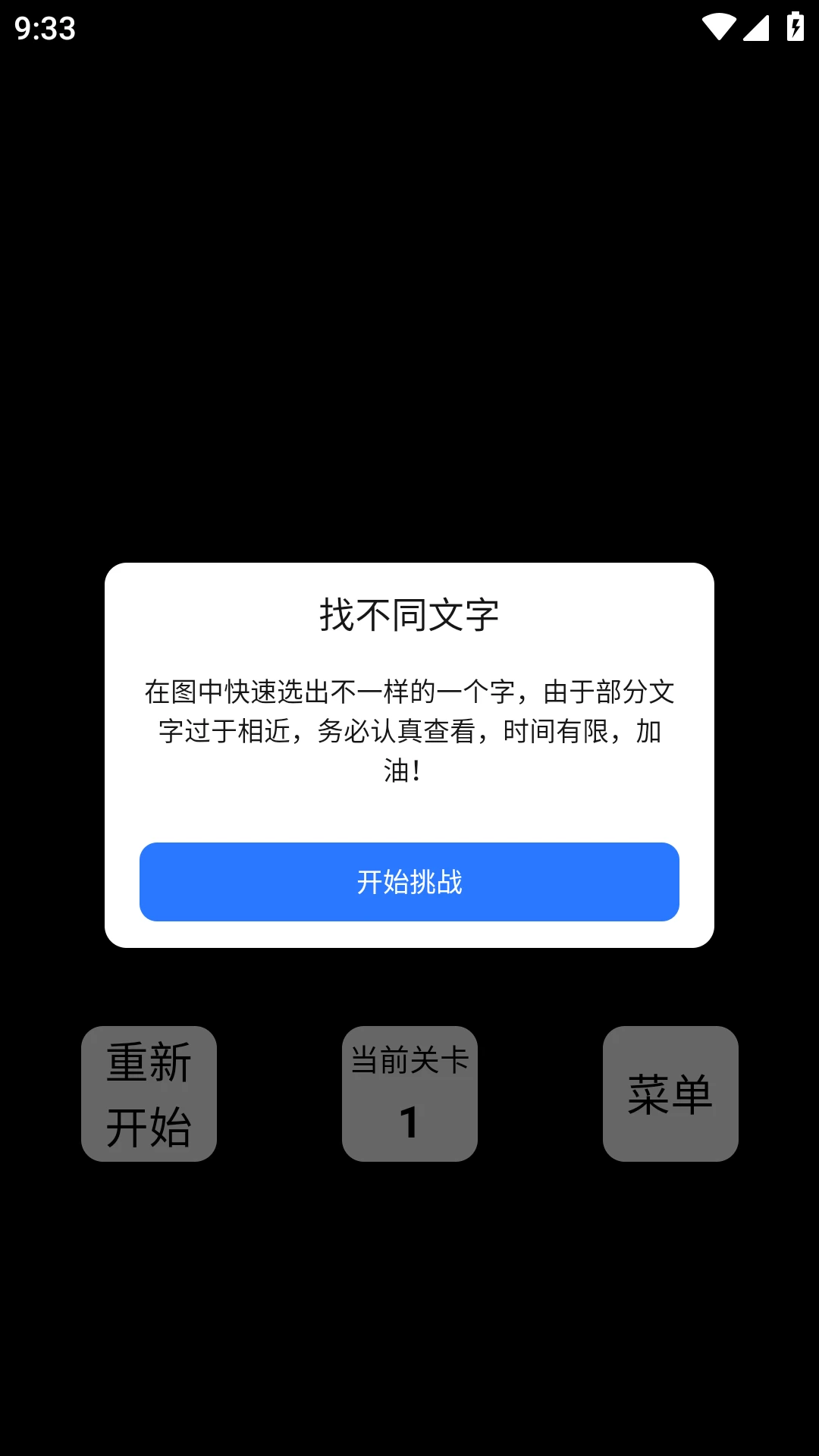
Task: Click the Wi-Fi icon in status bar
Action: pyautogui.click(x=720, y=26)
